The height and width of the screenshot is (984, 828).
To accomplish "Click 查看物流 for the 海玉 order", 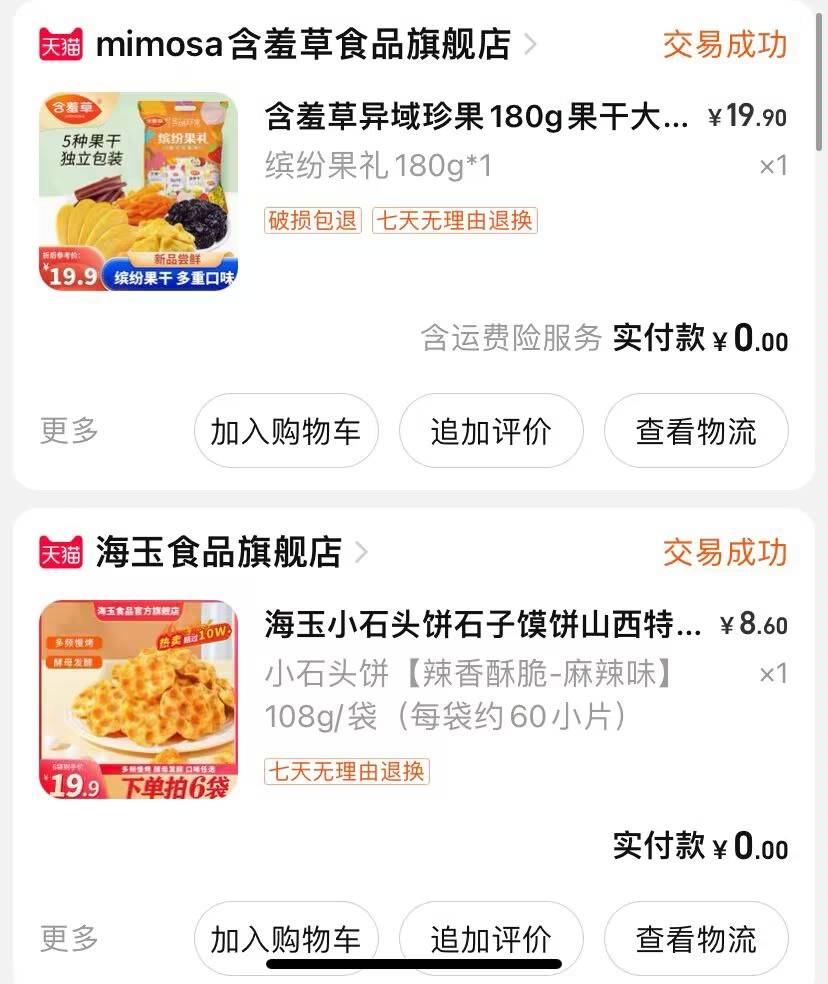I will coord(696,938).
